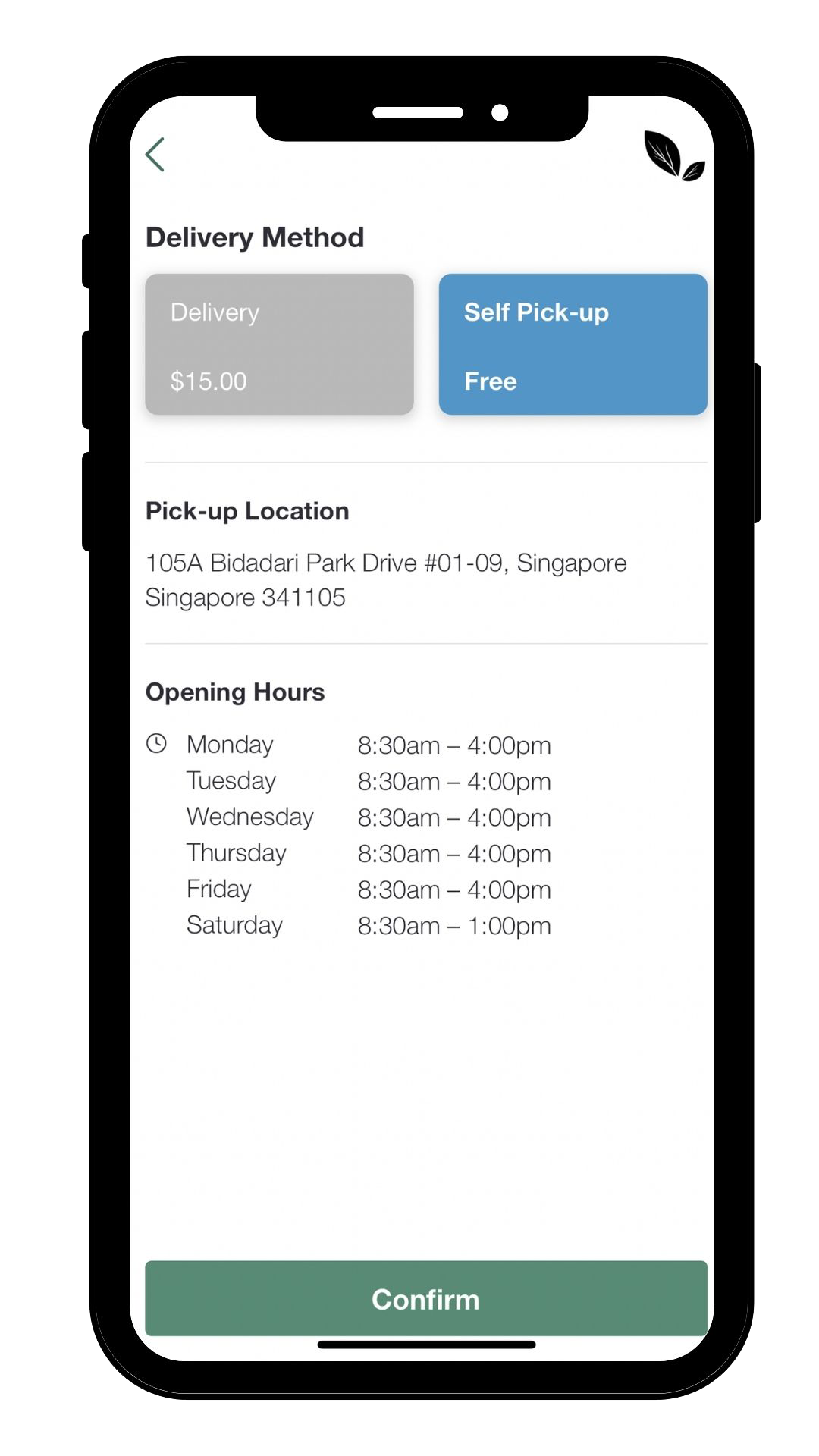The image size is (819, 1456).
Task: Confirm the selected delivery method
Action: point(425,1300)
